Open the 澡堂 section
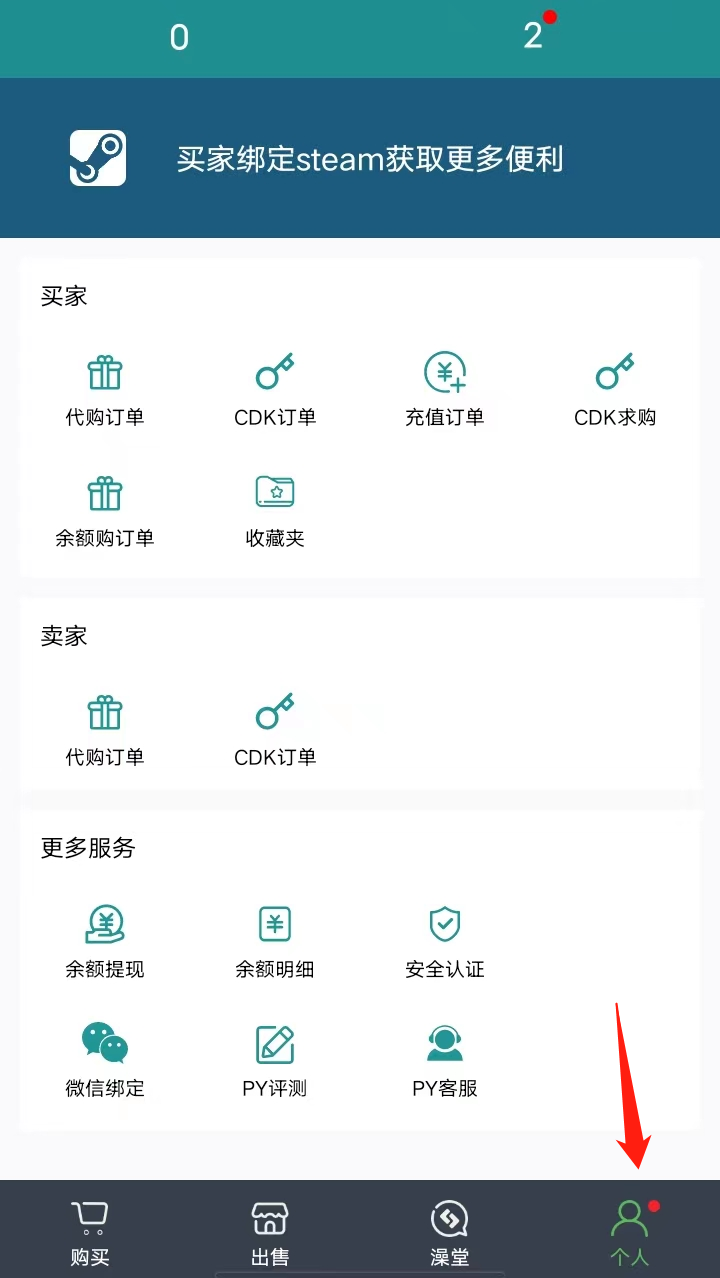The height and width of the screenshot is (1278, 720). (450, 1228)
